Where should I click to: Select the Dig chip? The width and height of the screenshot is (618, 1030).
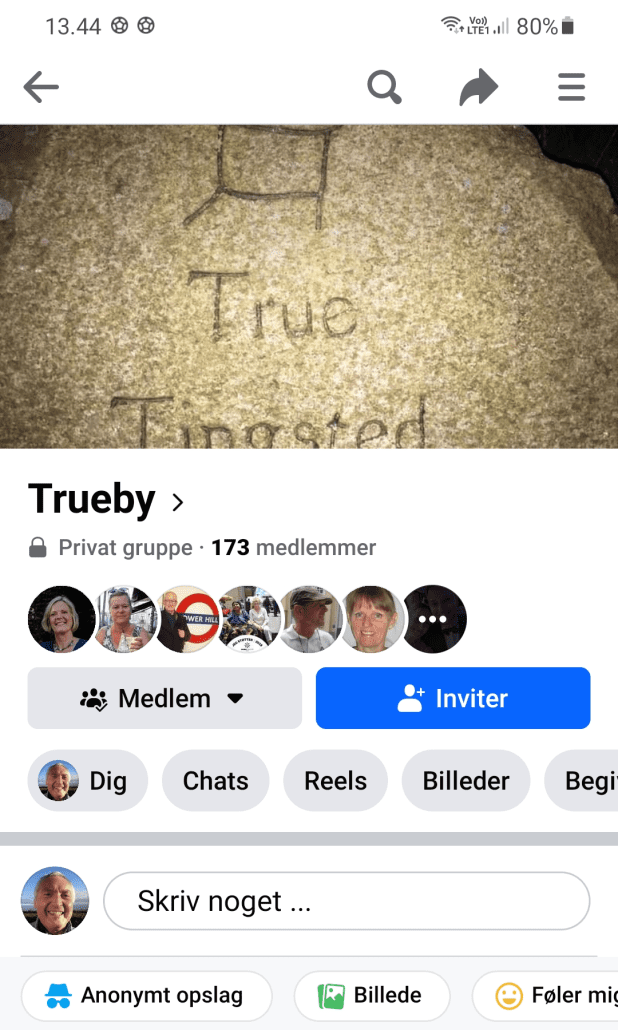pyautogui.click(x=87, y=780)
